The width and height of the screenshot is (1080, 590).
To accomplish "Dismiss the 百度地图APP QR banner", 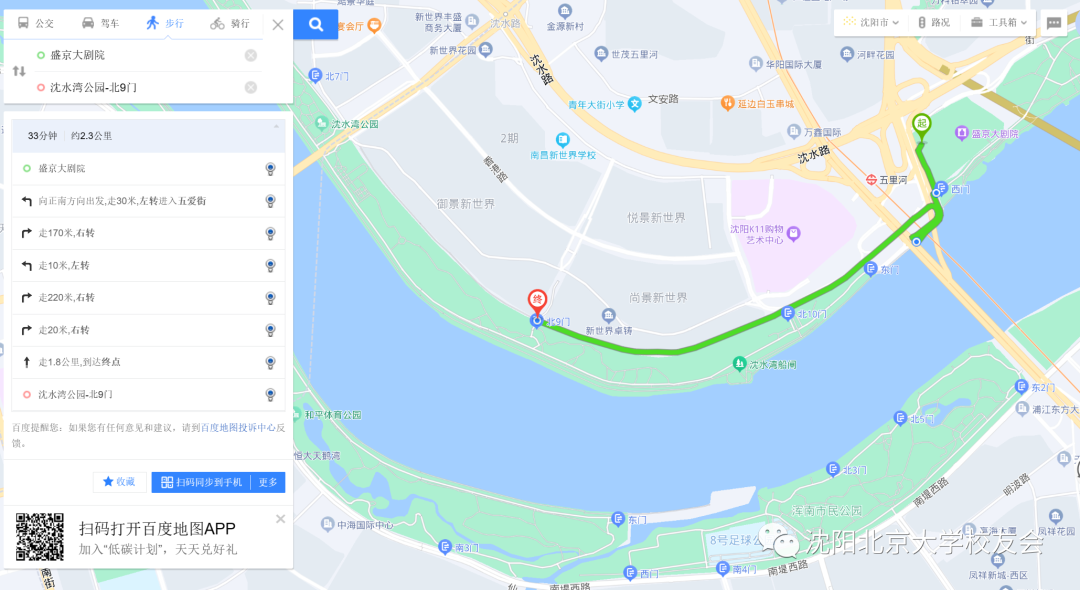I will [280, 518].
